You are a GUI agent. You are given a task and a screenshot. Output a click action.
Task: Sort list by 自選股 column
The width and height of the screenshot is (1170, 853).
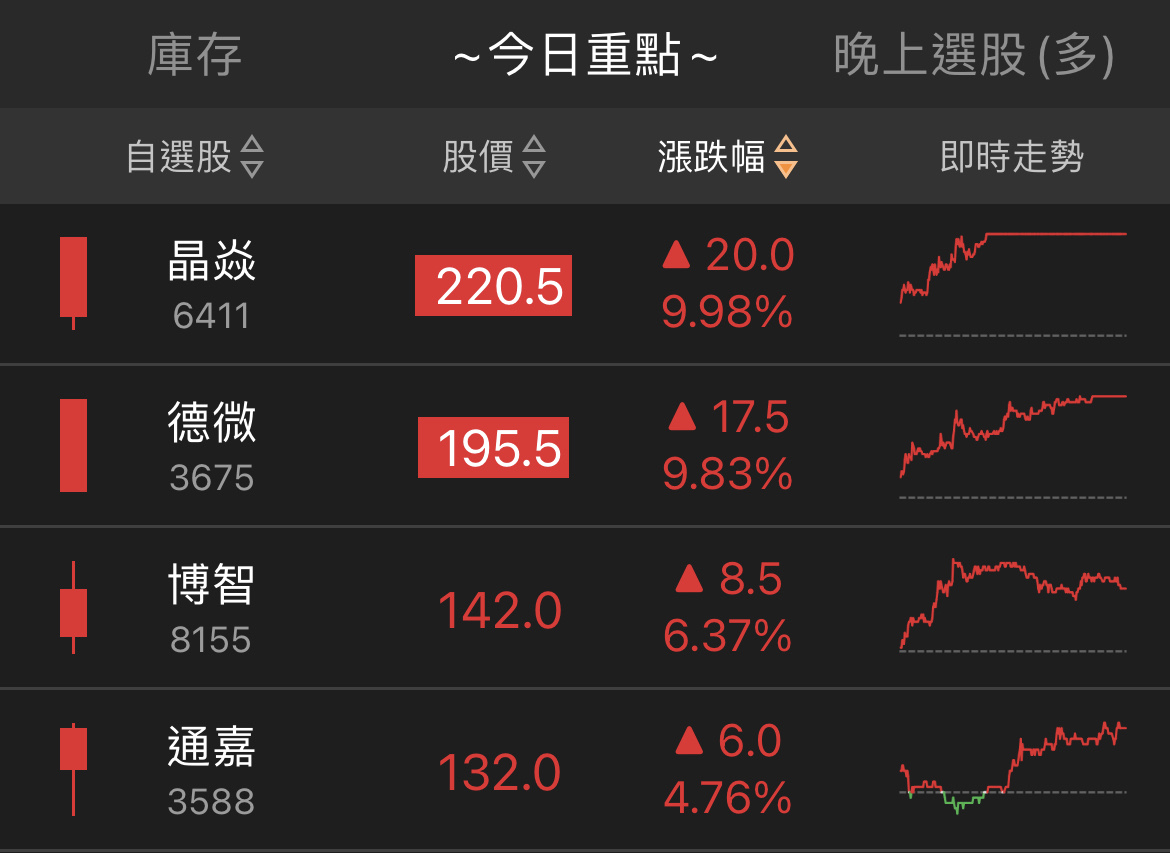point(195,157)
